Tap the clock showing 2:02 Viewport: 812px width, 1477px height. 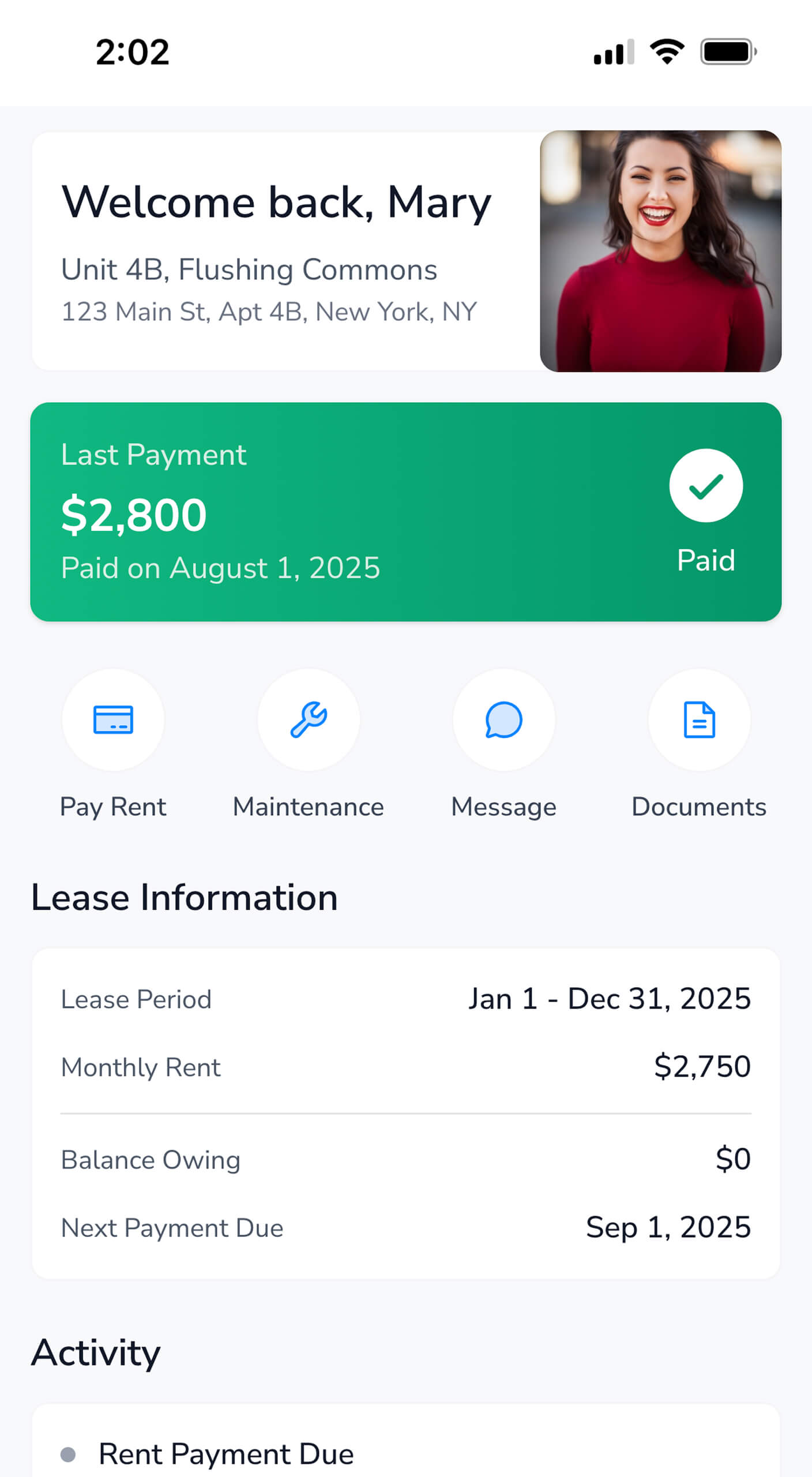pos(132,51)
